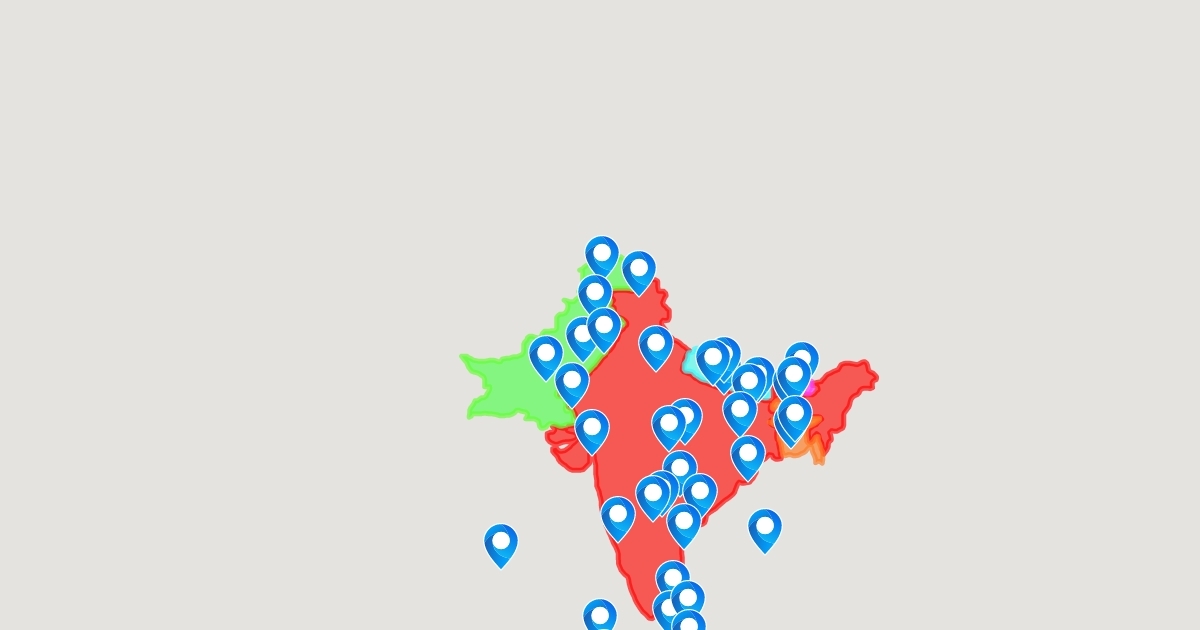Open the isolated pin in the Bay of Bengal
1200x630 pixels.
765,528
